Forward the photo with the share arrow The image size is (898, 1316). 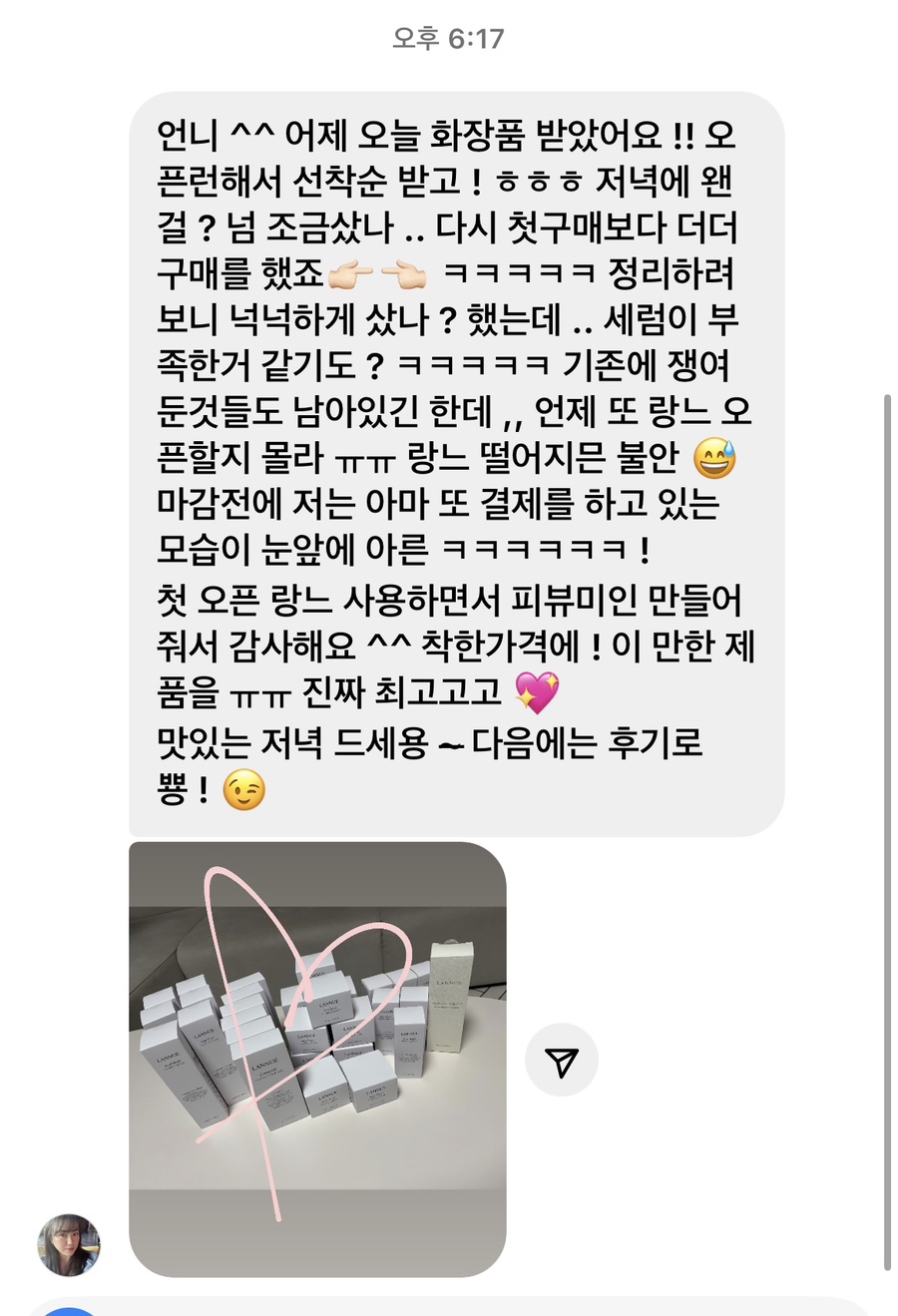[562, 1061]
